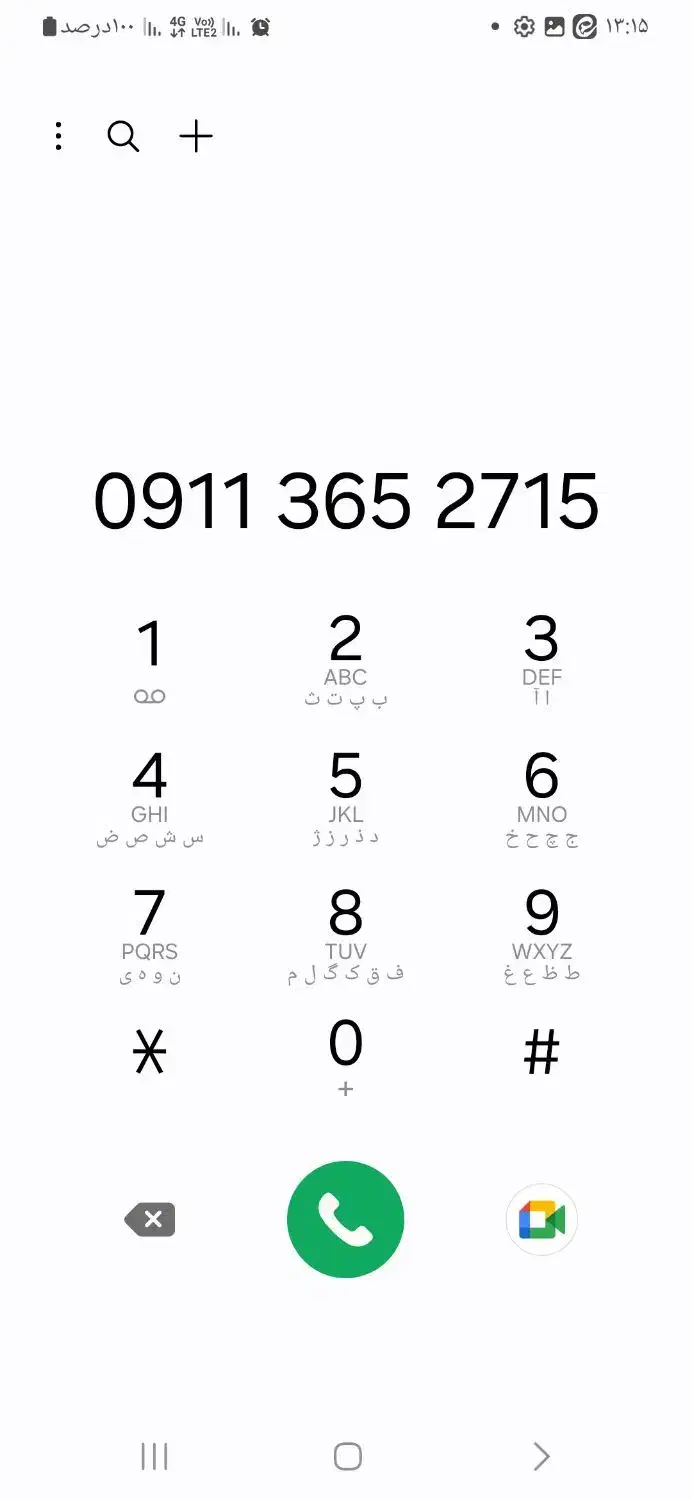Go to home screen via navigation bar
The image size is (692, 1500).
(347, 1456)
